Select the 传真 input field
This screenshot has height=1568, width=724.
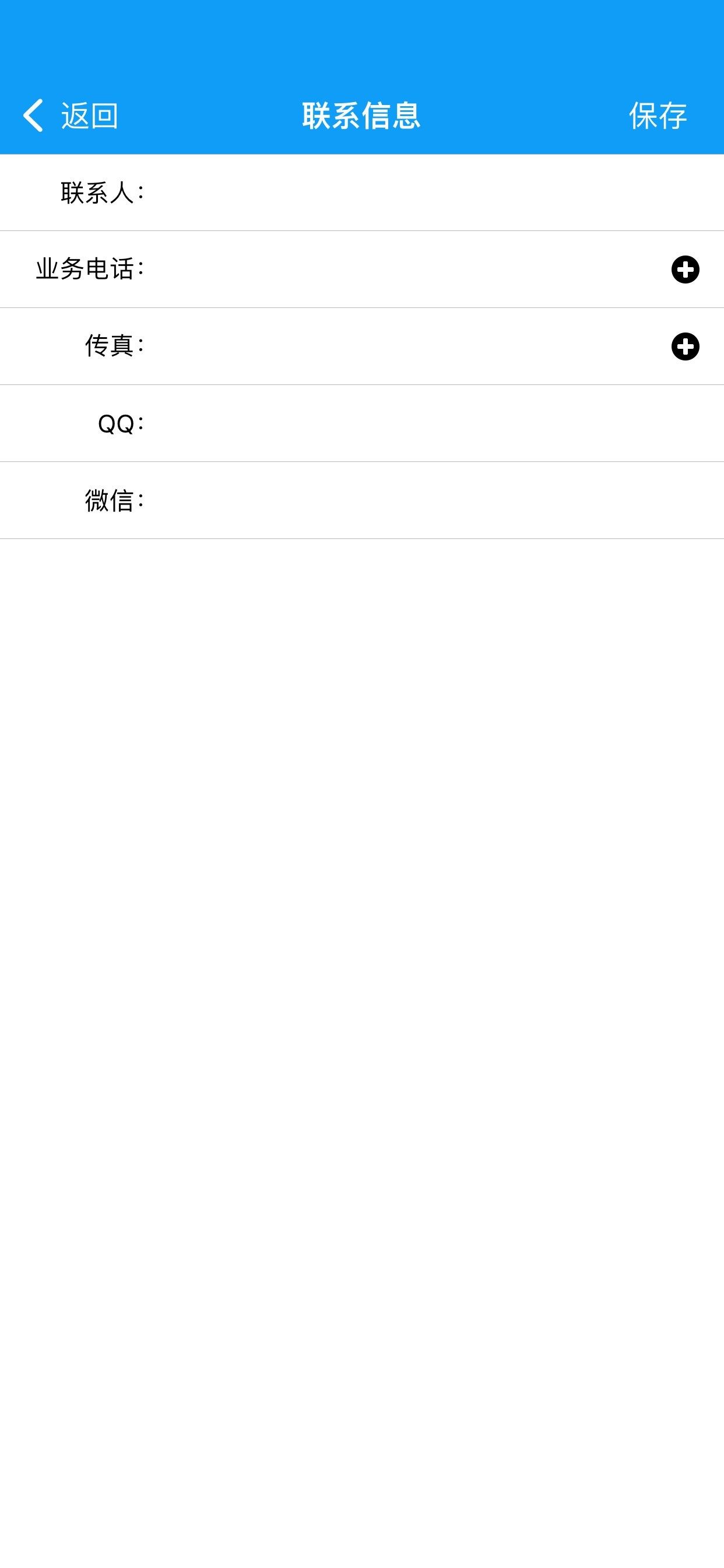pos(405,346)
